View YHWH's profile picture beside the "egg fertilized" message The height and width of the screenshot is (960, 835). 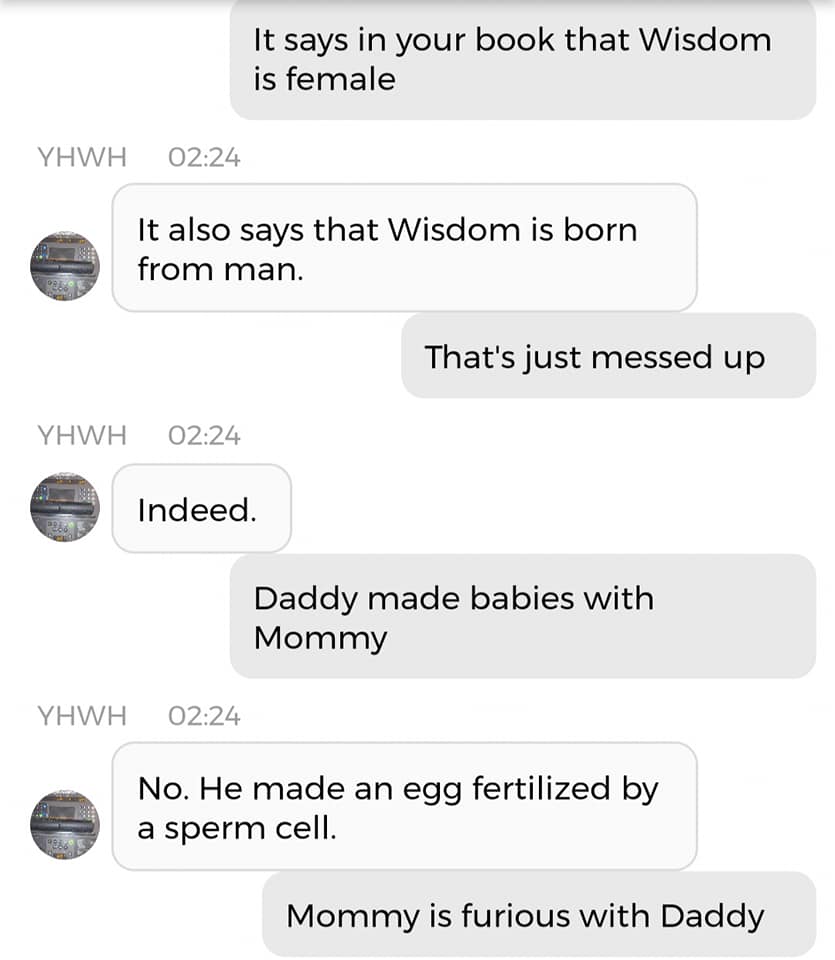pyautogui.click(x=65, y=824)
